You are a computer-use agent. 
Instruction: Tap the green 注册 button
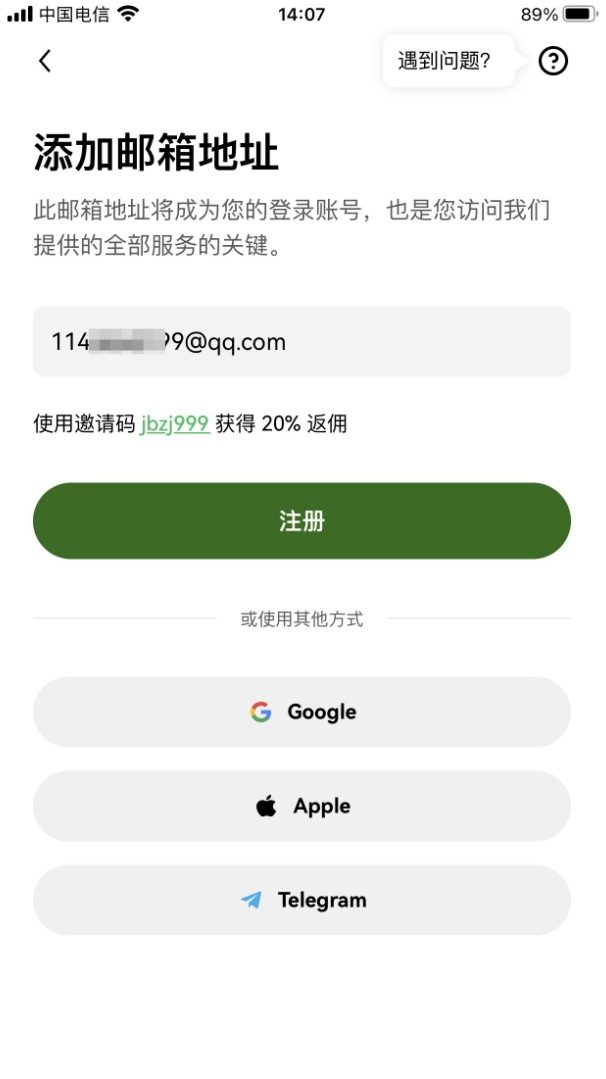302,521
